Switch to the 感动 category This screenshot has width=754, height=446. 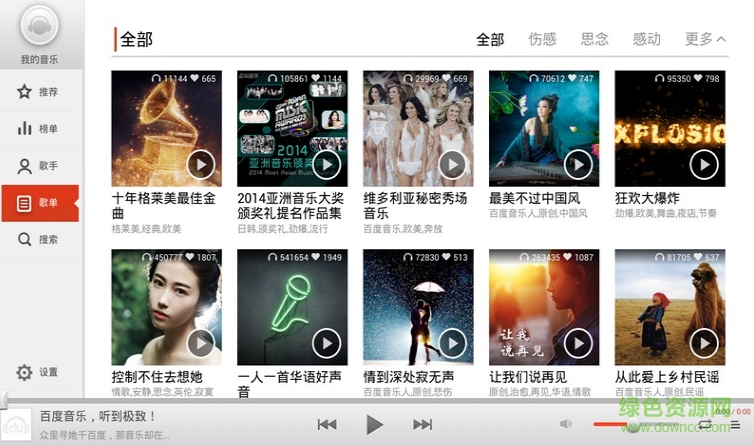click(646, 39)
